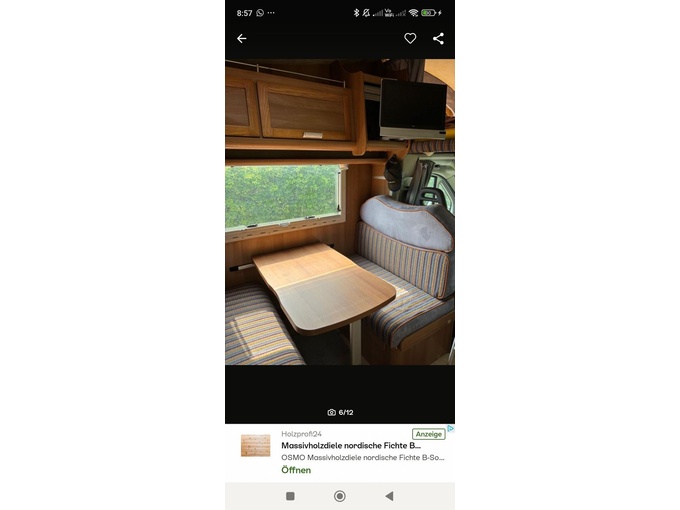Tap the system home button

pos(340,496)
